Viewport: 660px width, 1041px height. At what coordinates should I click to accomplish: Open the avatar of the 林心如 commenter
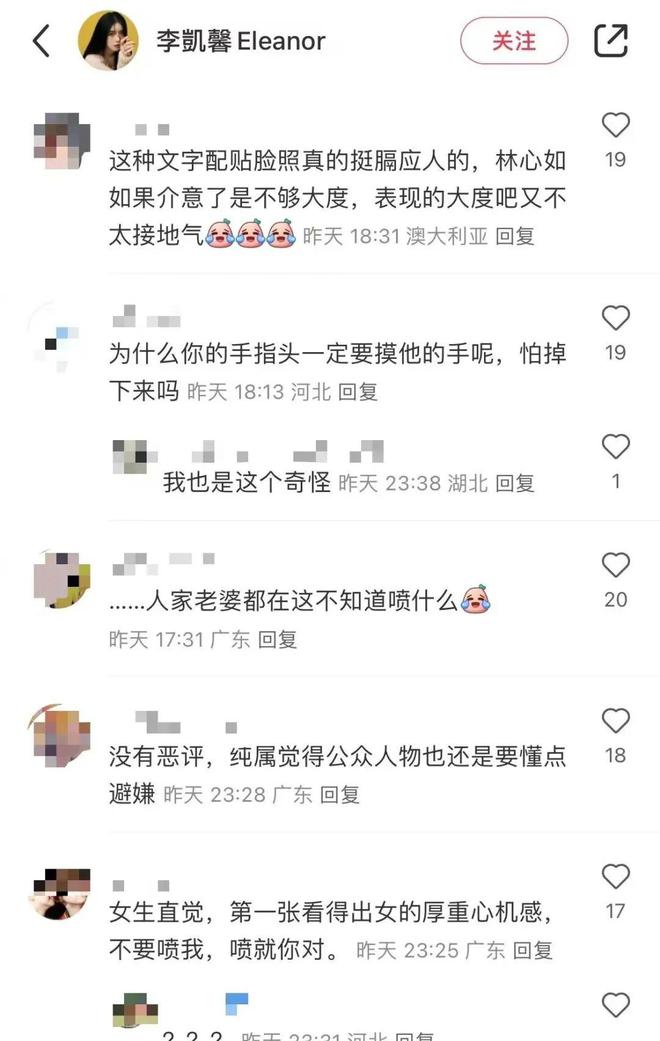tap(62, 143)
